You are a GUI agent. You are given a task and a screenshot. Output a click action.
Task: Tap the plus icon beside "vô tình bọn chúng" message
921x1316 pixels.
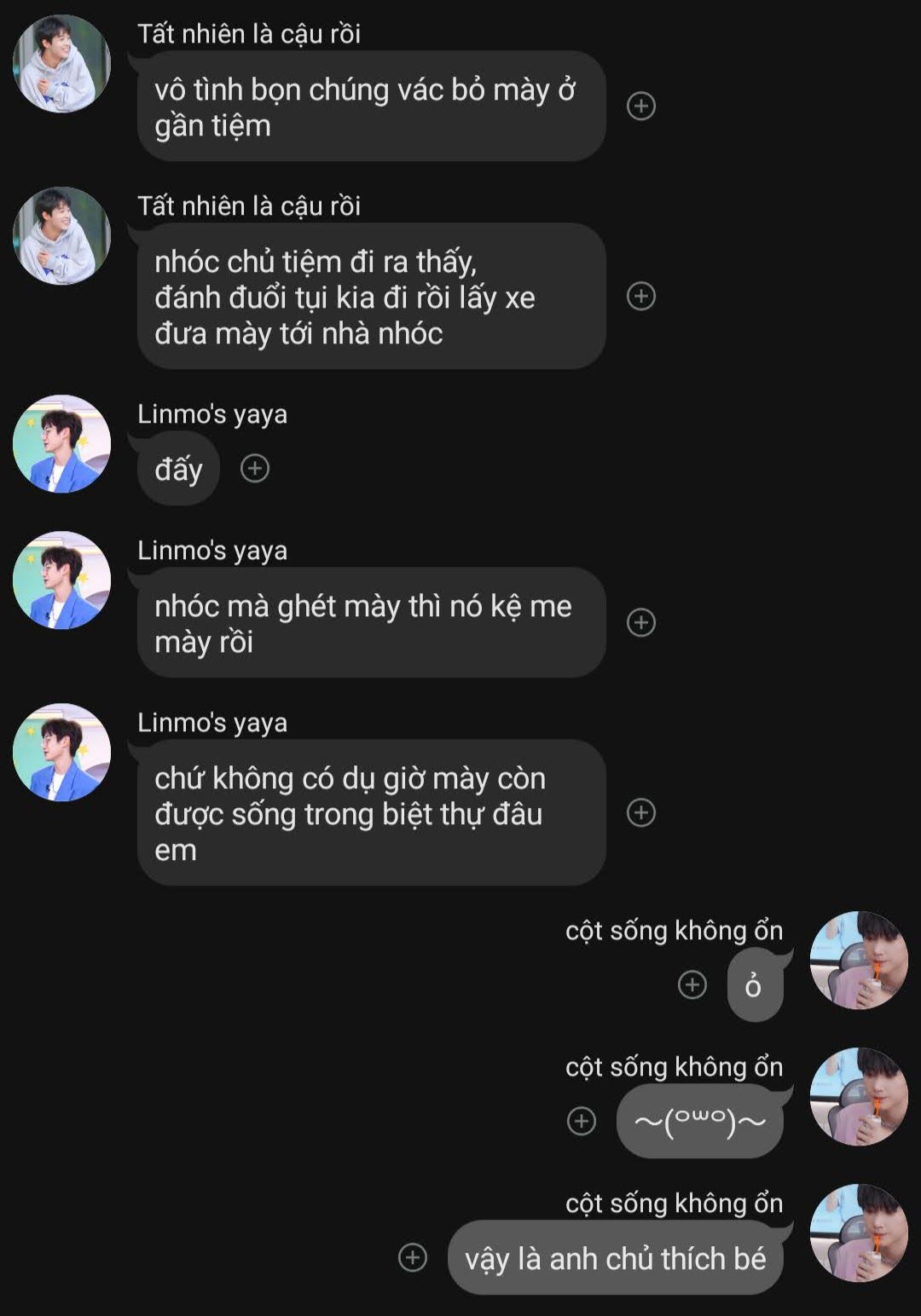click(641, 106)
